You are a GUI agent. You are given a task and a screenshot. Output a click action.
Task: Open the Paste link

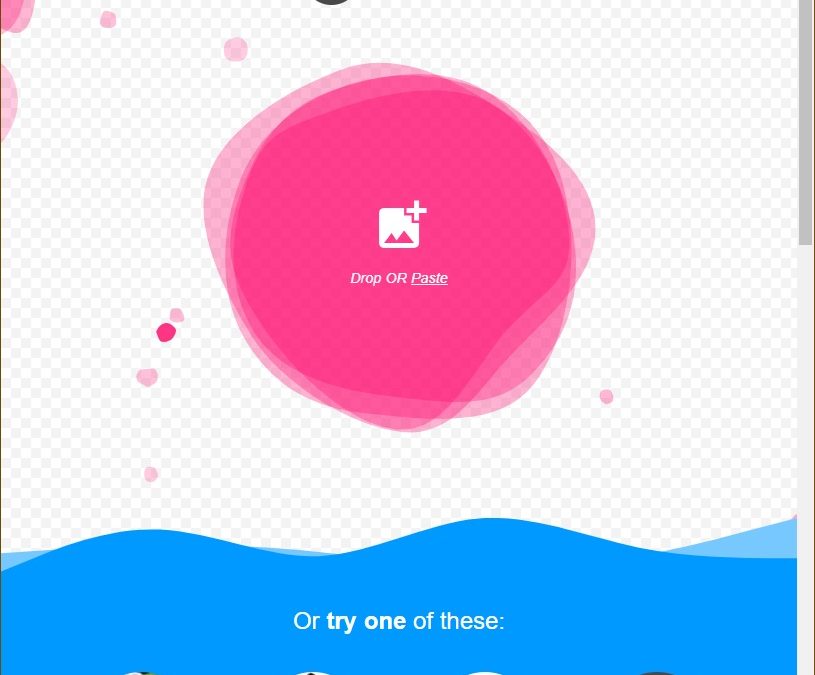tap(429, 278)
